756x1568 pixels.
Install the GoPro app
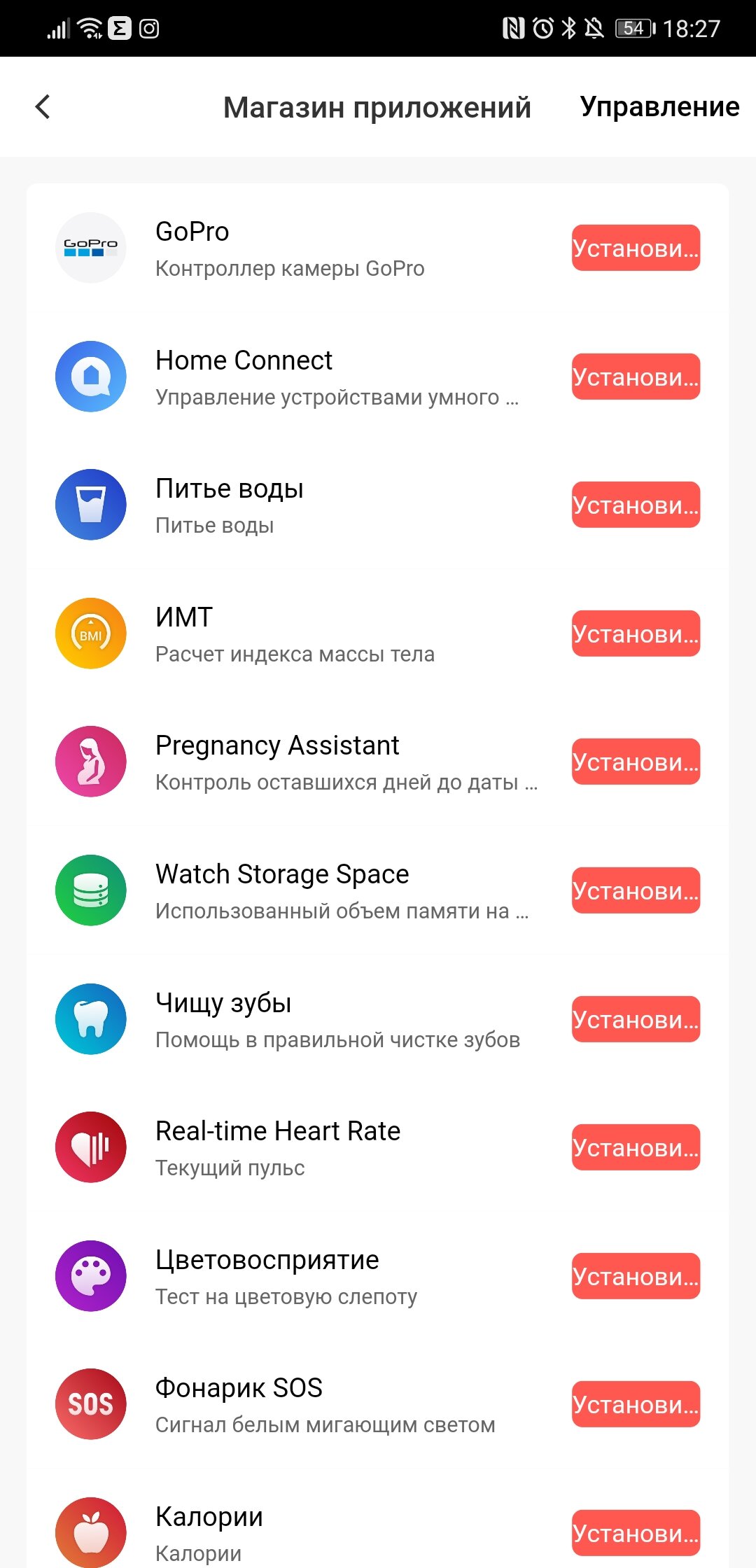(636, 248)
